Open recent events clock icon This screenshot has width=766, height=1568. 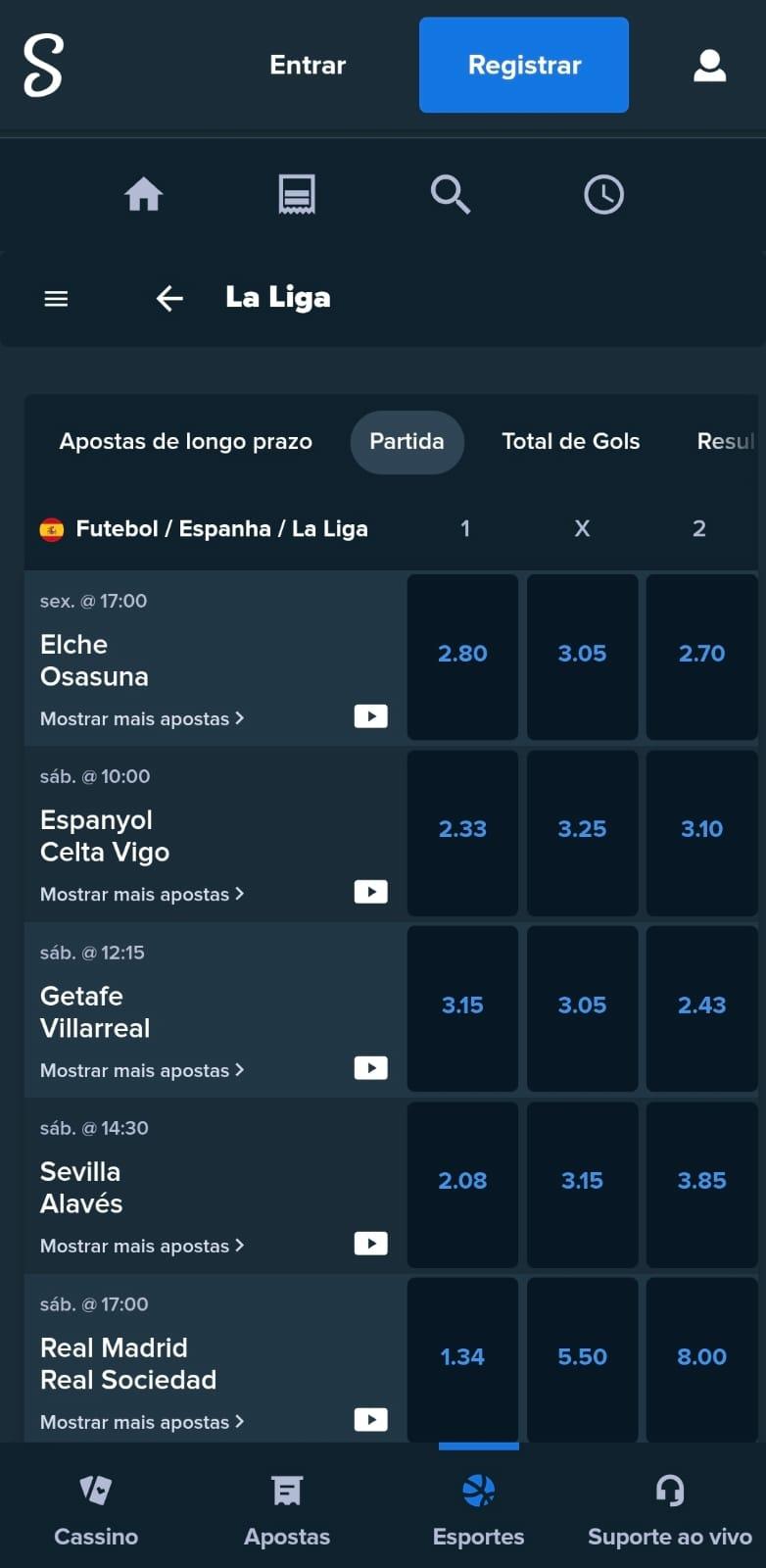(603, 194)
